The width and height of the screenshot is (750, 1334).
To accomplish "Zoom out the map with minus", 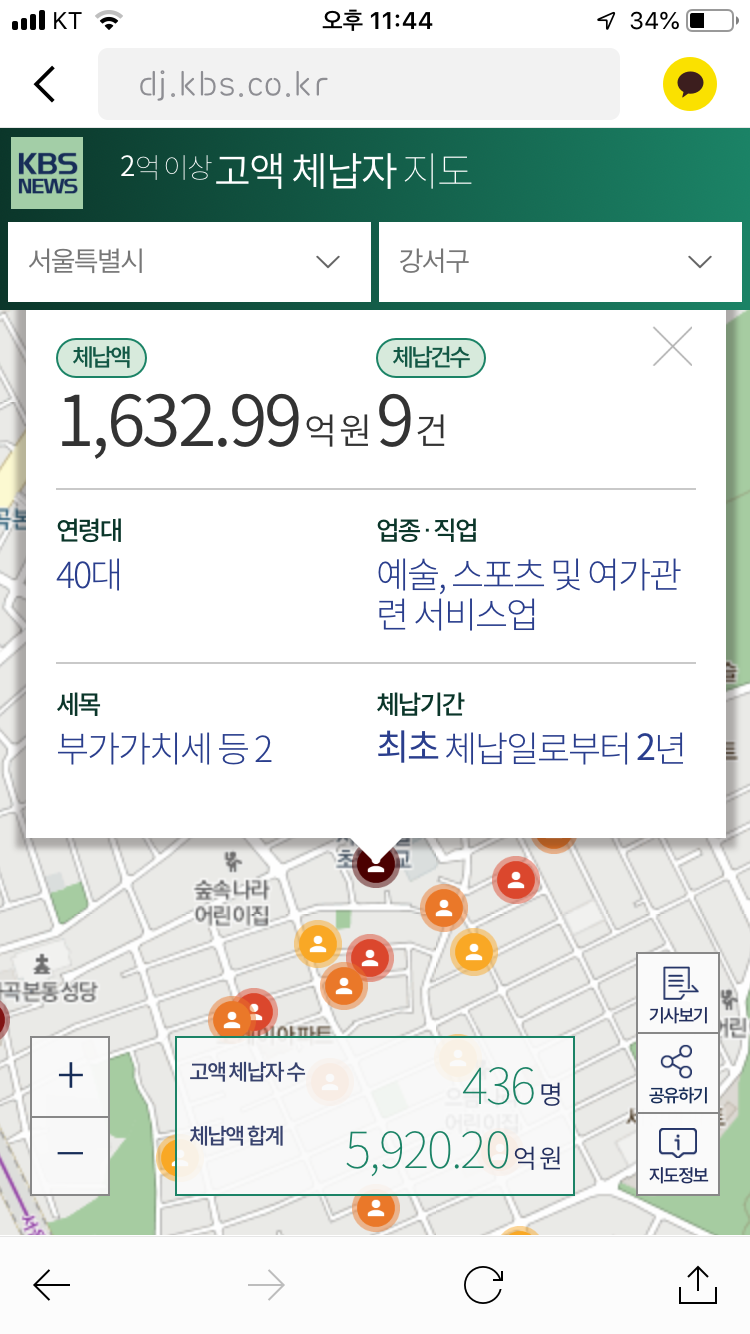I will coord(70,1154).
